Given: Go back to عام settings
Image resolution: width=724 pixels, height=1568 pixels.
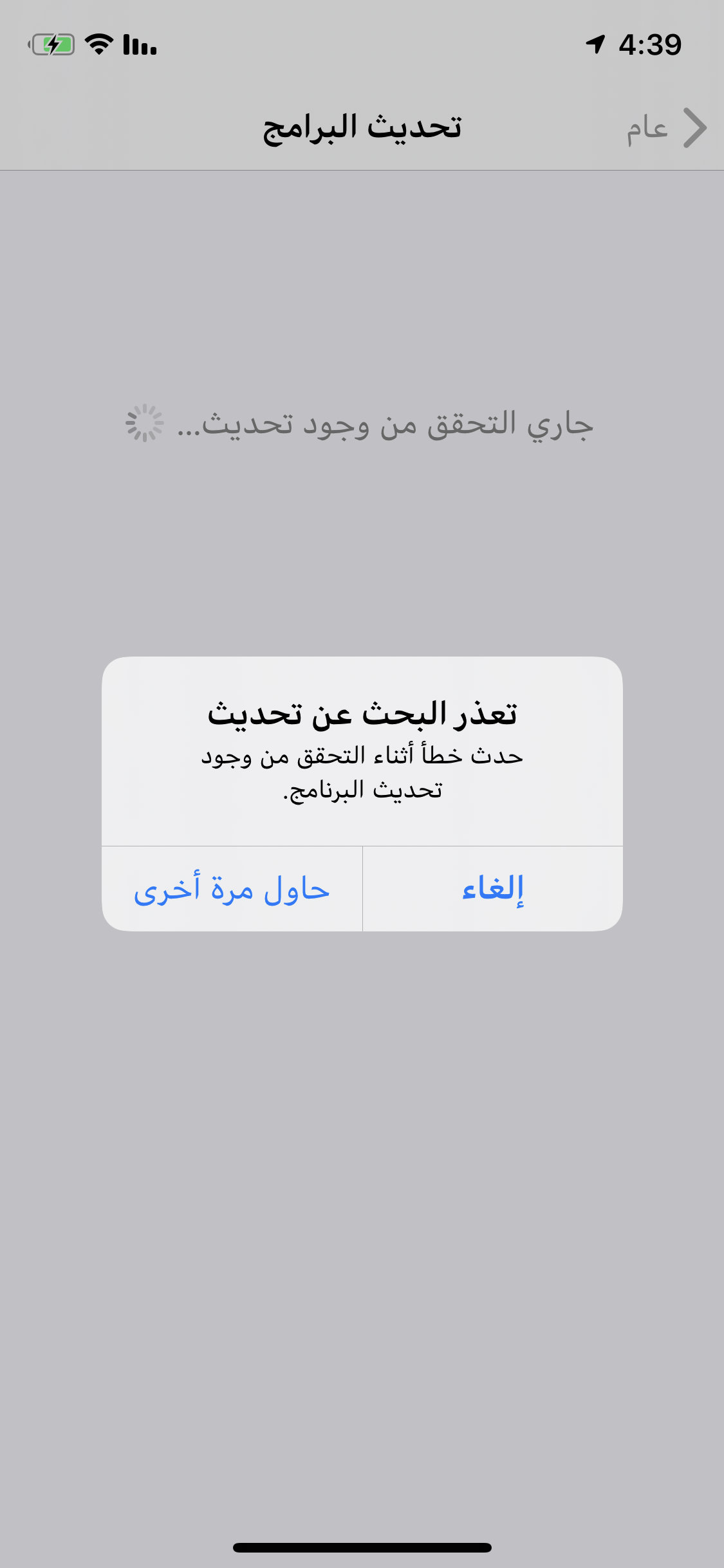Looking at the screenshot, I should click(666, 128).
